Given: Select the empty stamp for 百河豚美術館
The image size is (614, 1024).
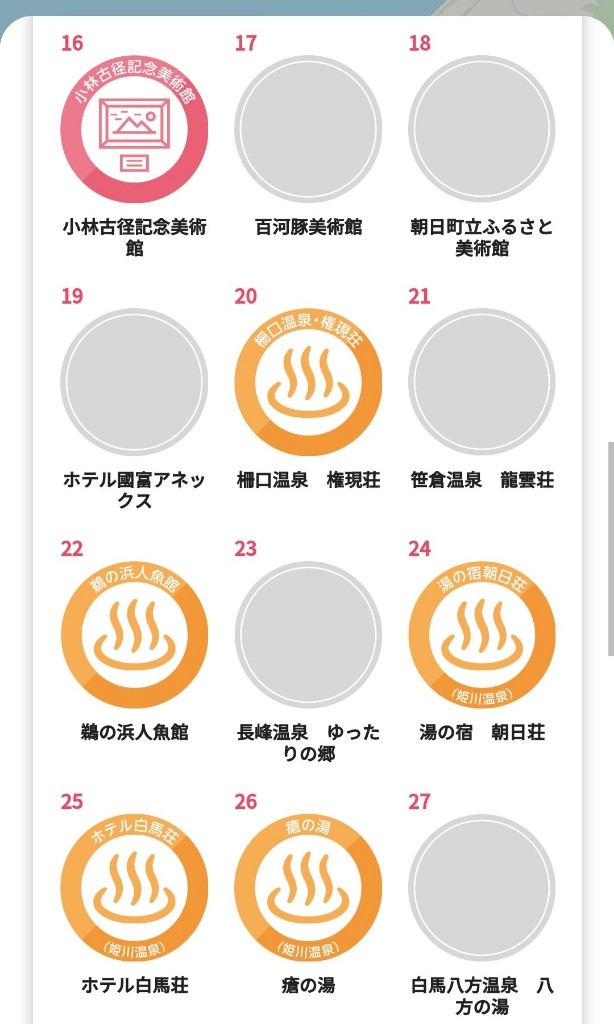Looking at the screenshot, I should point(308,129).
